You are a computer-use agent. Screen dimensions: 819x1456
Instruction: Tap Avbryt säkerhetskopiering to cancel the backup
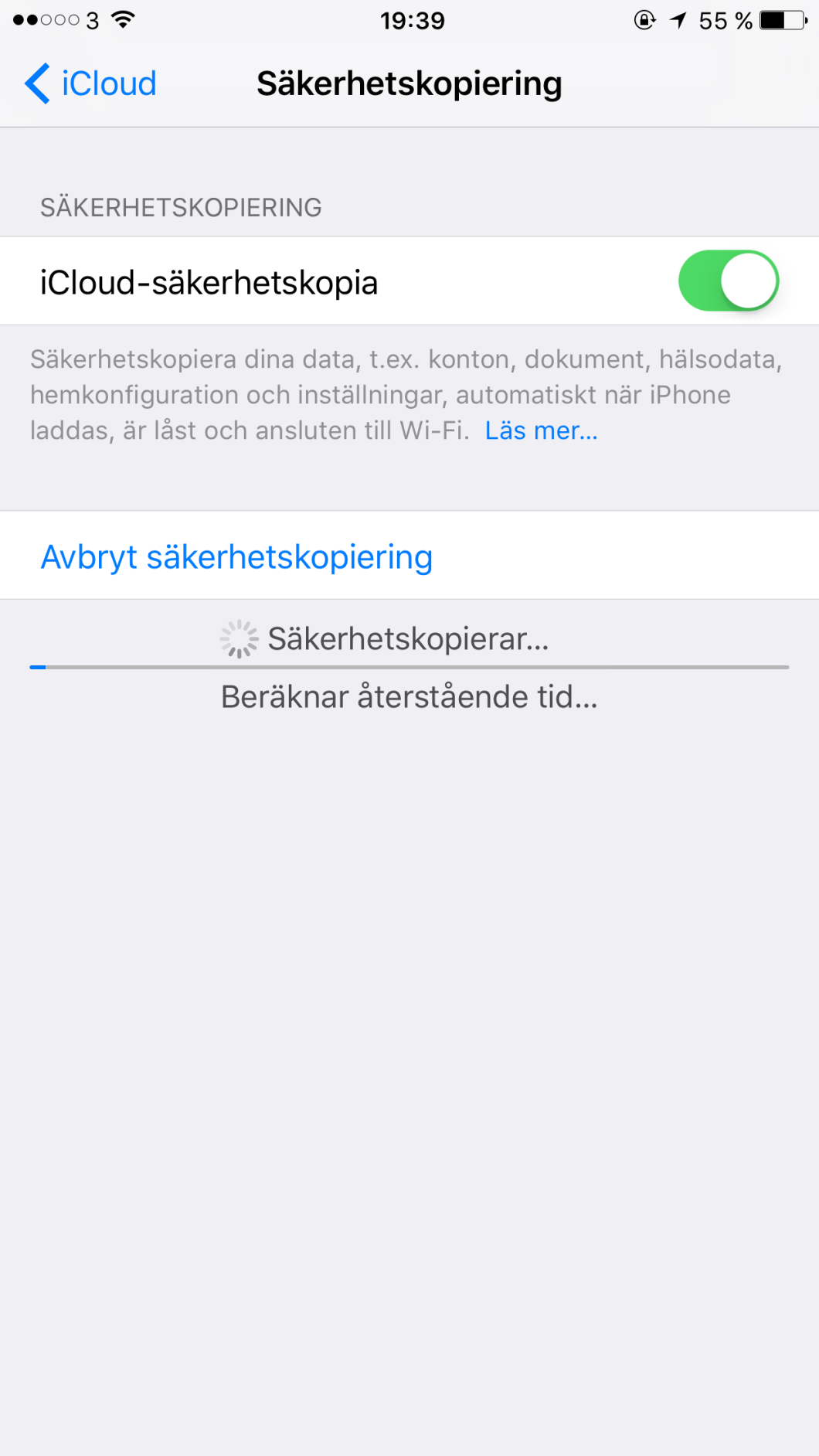[x=236, y=556]
